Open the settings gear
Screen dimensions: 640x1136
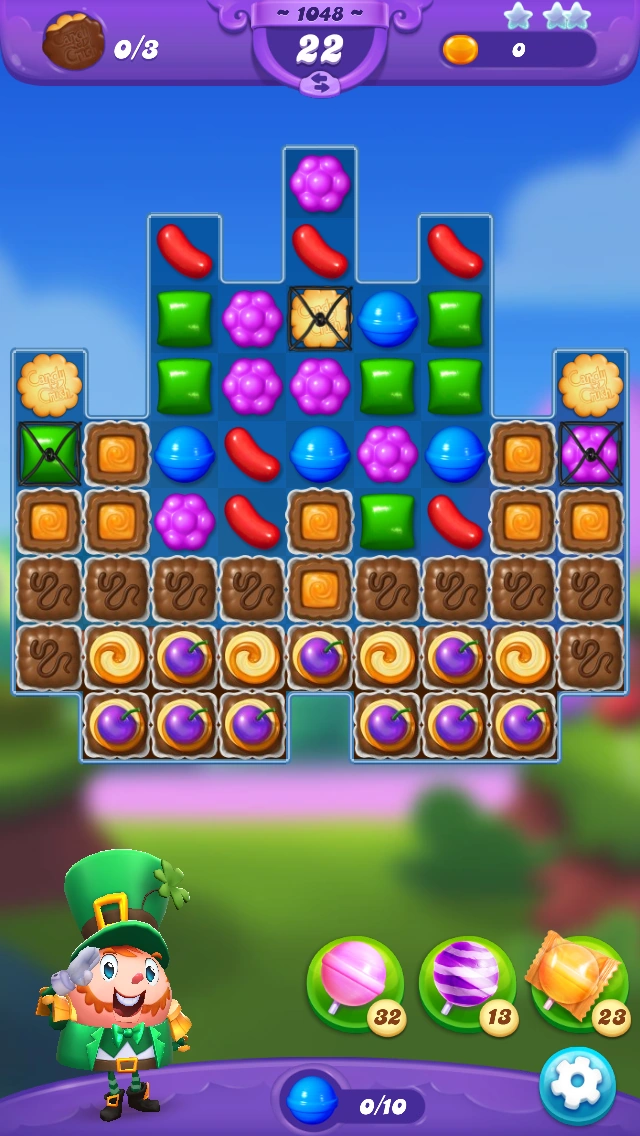coord(578,1086)
